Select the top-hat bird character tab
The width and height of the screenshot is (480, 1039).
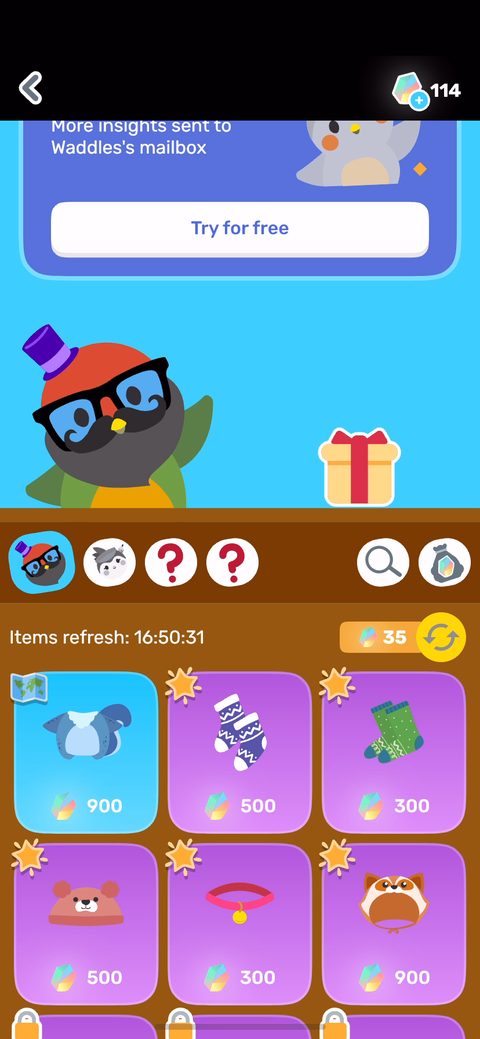coord(42,563)
